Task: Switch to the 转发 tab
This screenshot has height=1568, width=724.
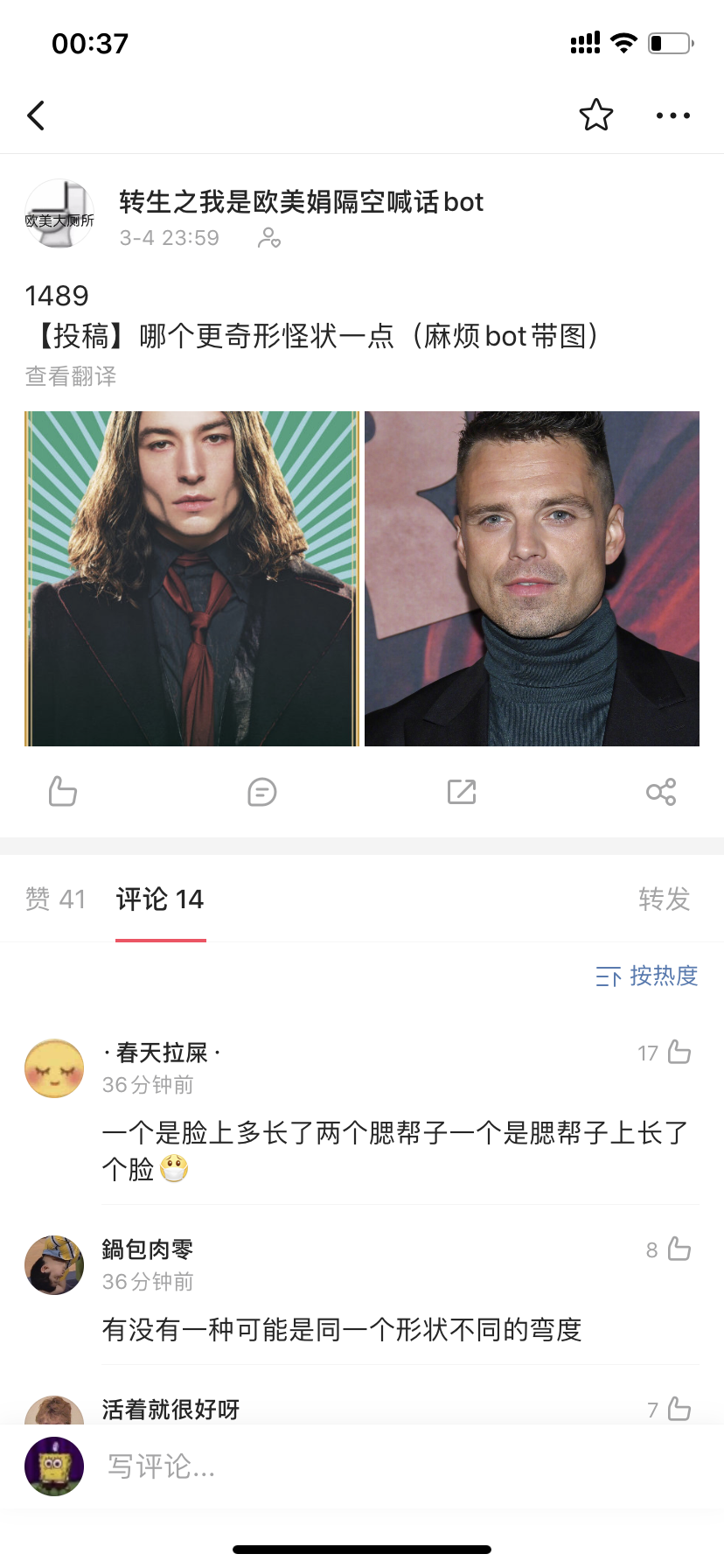Action: click(x=664, y=899)
